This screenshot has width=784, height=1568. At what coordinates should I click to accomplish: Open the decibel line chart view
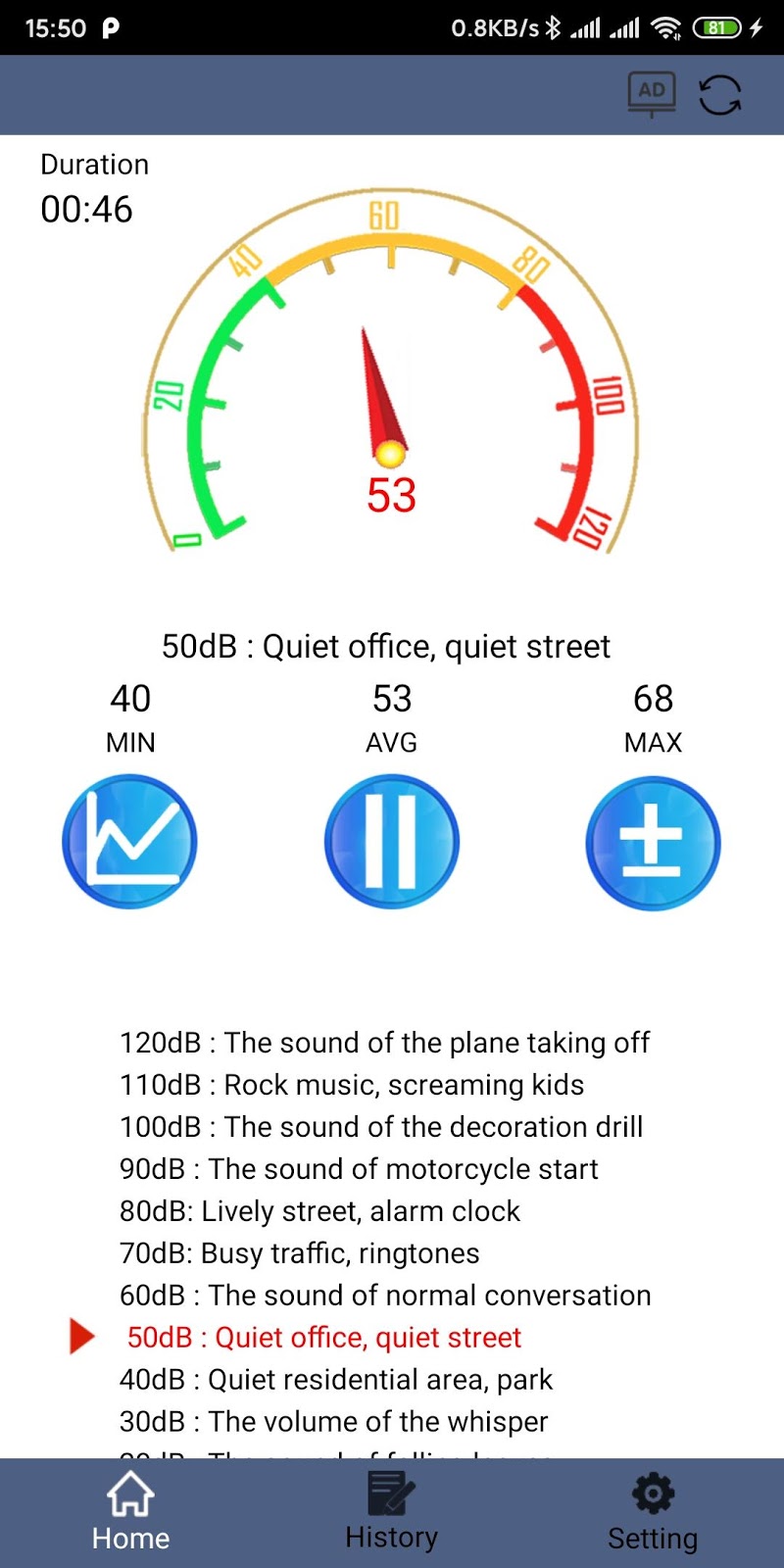[130, 842]
